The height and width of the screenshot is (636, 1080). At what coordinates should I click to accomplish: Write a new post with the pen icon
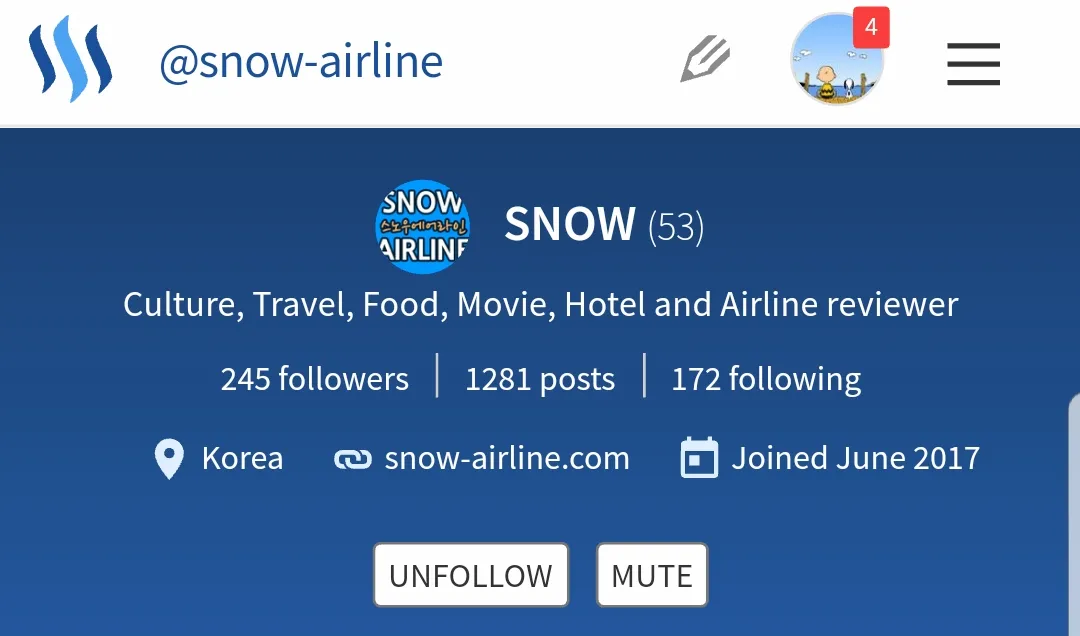coord(705,60)
